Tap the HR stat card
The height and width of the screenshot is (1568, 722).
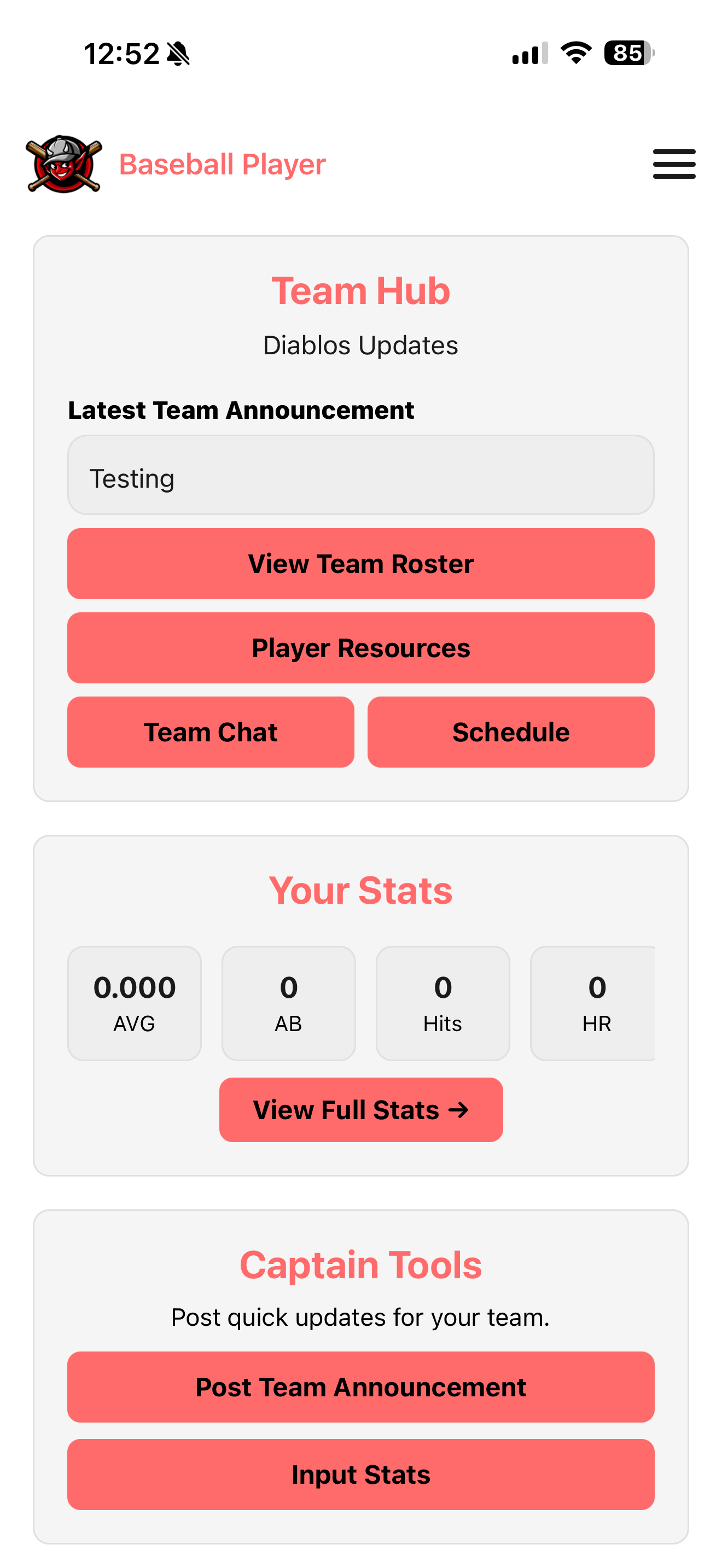click(597, 1003)
